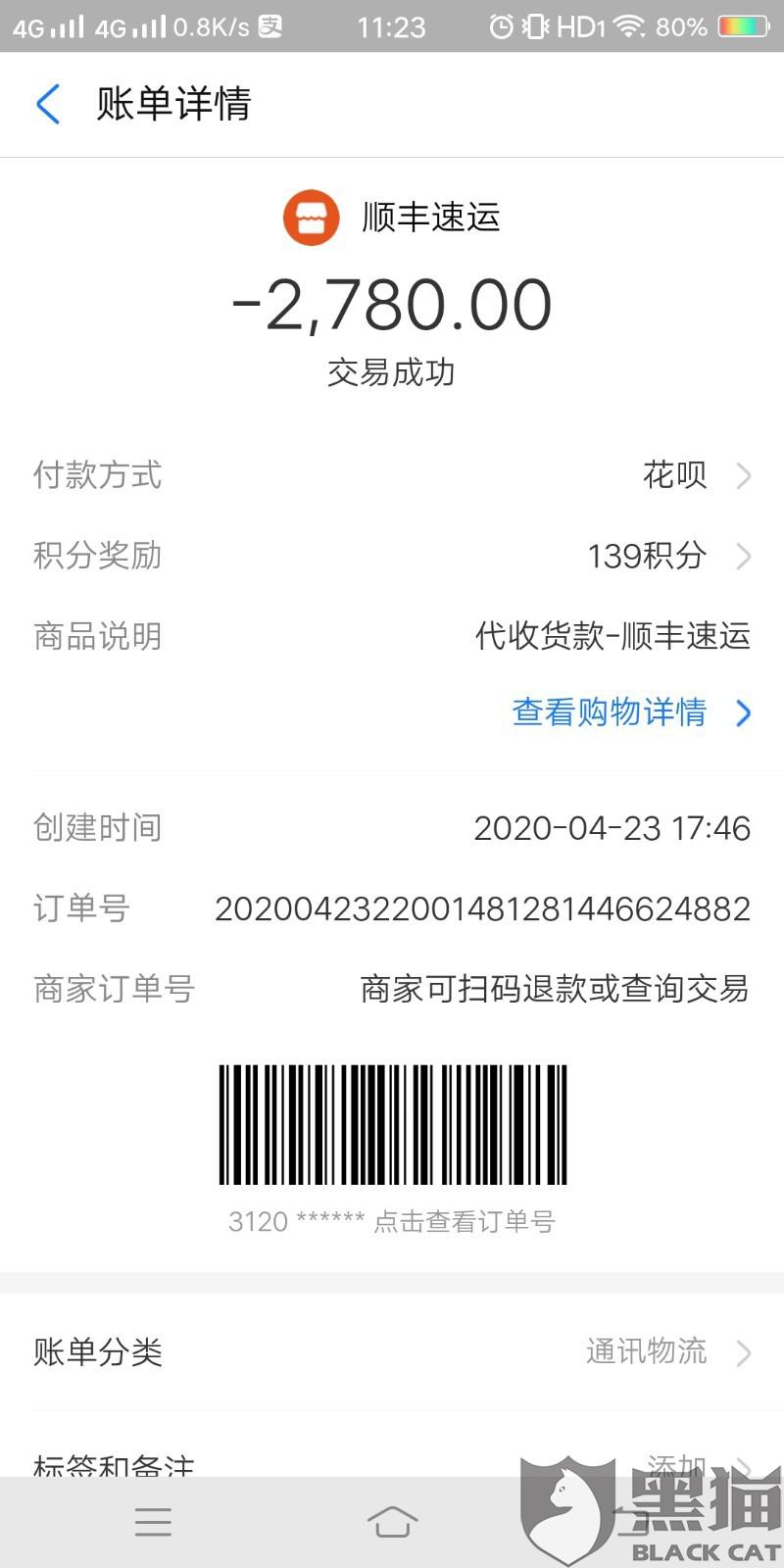Screen dimensions: 784x1568
Task: Tap the system home button
Action: 392,1522
